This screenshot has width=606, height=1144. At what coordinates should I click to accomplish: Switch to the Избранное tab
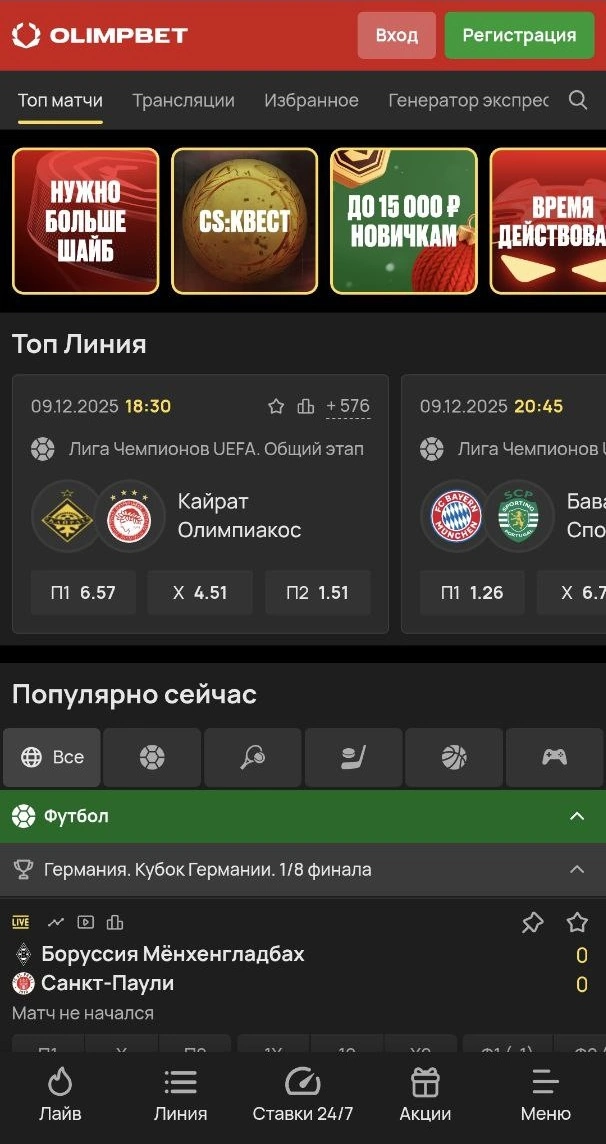(311, 100)
